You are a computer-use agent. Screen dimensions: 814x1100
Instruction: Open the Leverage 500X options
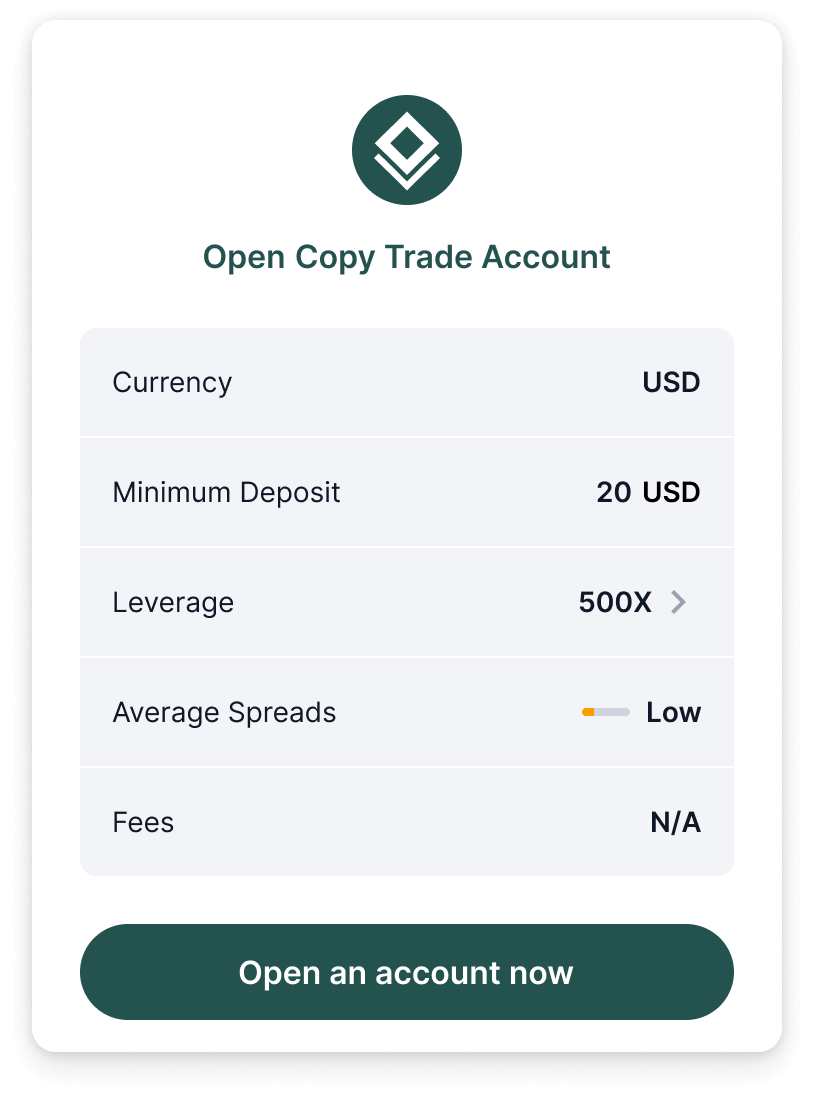pos(677,602)
